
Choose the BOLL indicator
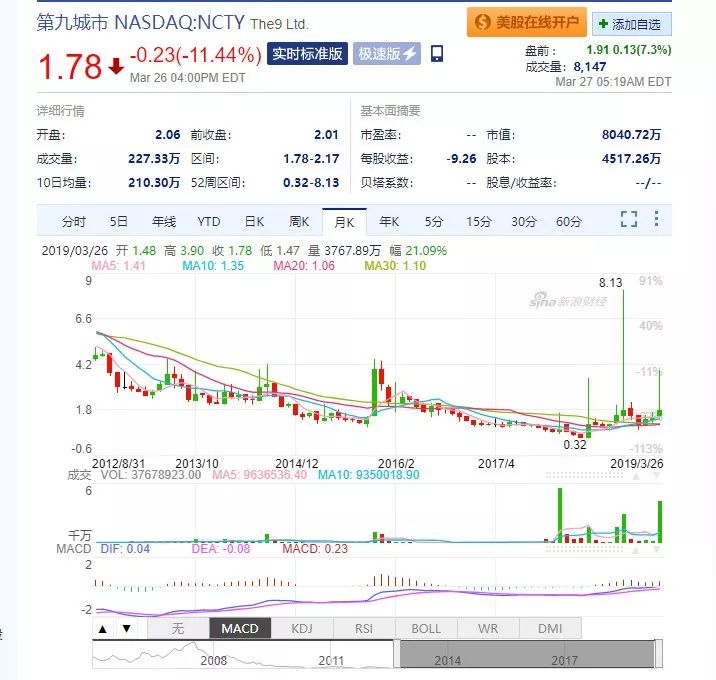(425, 628)
